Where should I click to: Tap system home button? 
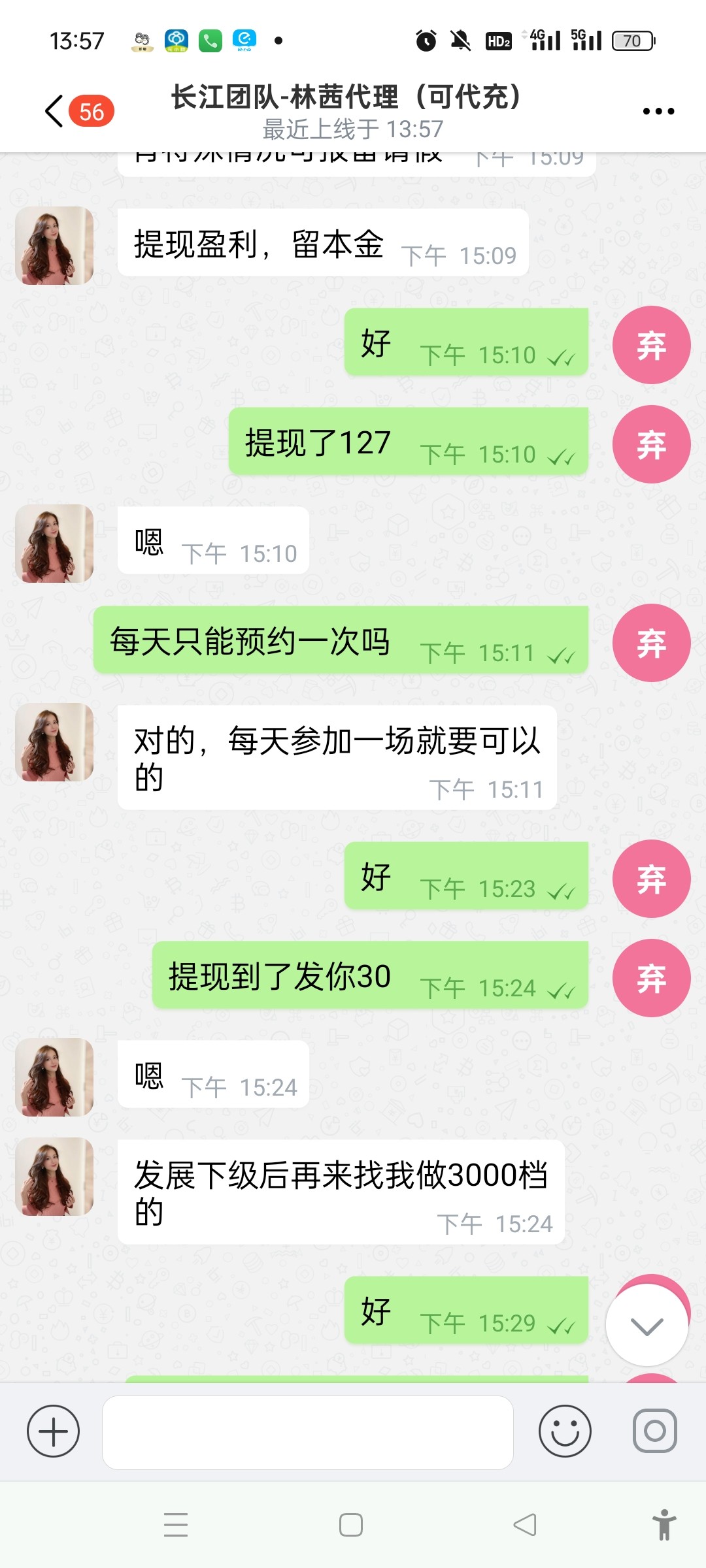(x=351, y=1525)
